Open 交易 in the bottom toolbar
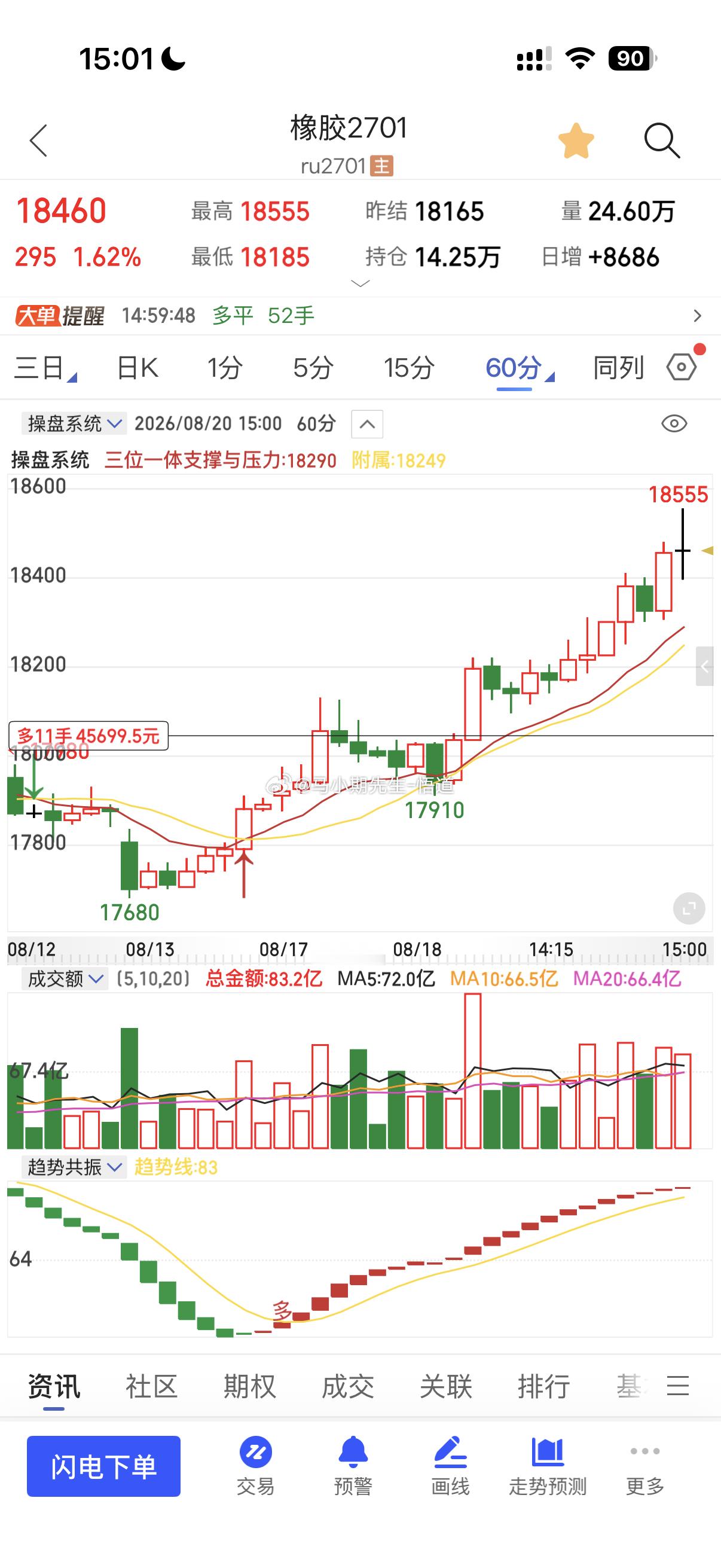Image resolution: width=721 pixels, height=1568 pixels. pyautogui.click(x=255, y=1466)
